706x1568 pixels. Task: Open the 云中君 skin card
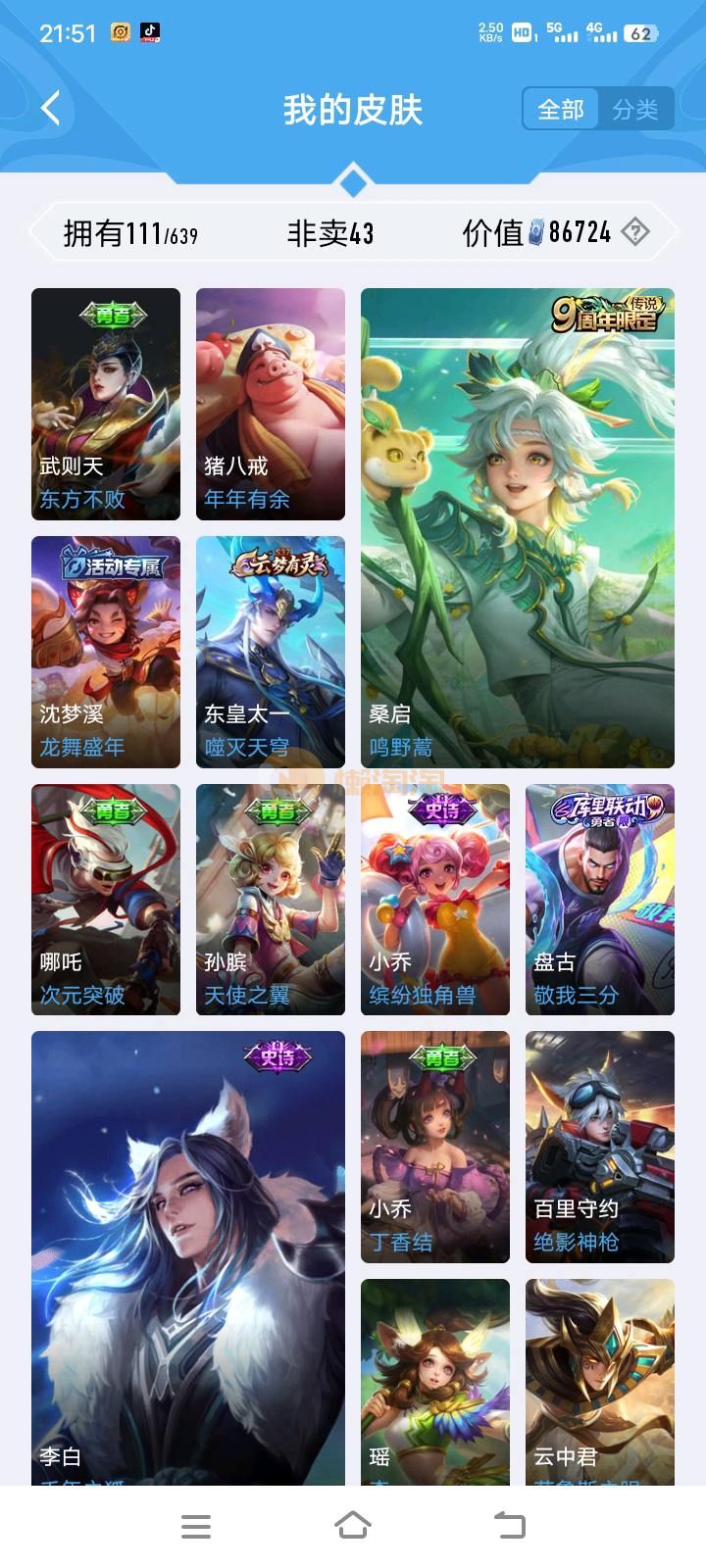click(600, 1382)
